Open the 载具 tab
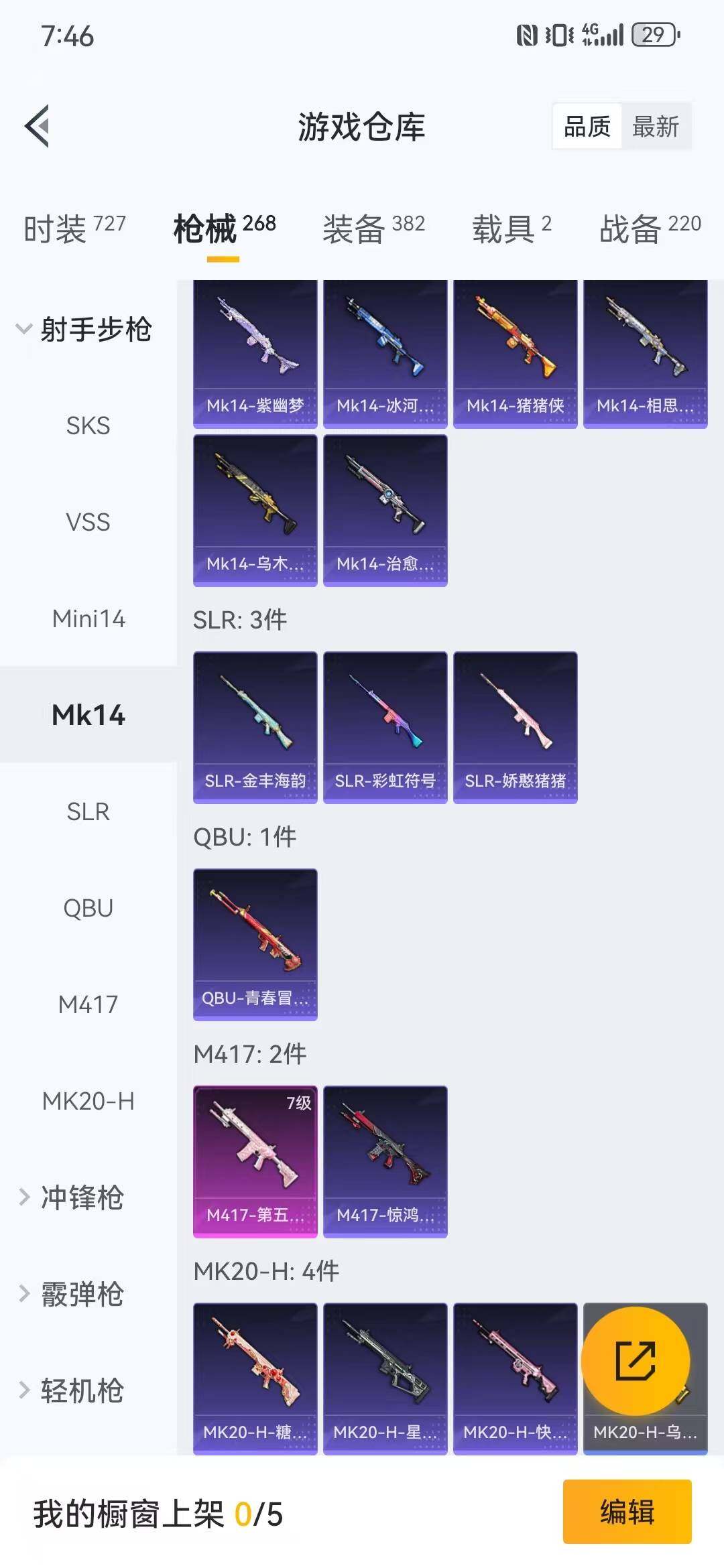The image size is (724, 1568). tap(511, 228)
